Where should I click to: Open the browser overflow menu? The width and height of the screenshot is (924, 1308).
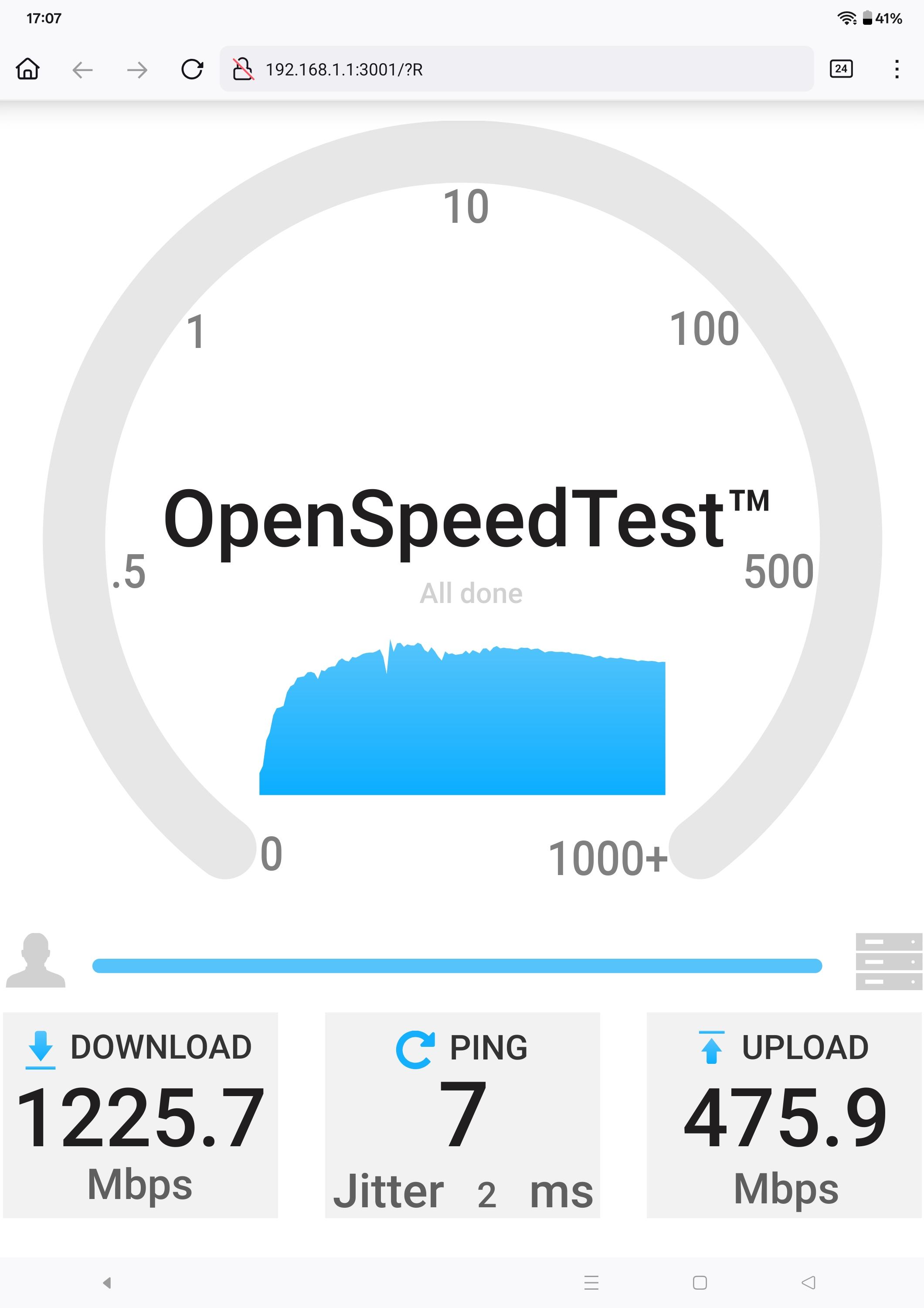point(897,69)
